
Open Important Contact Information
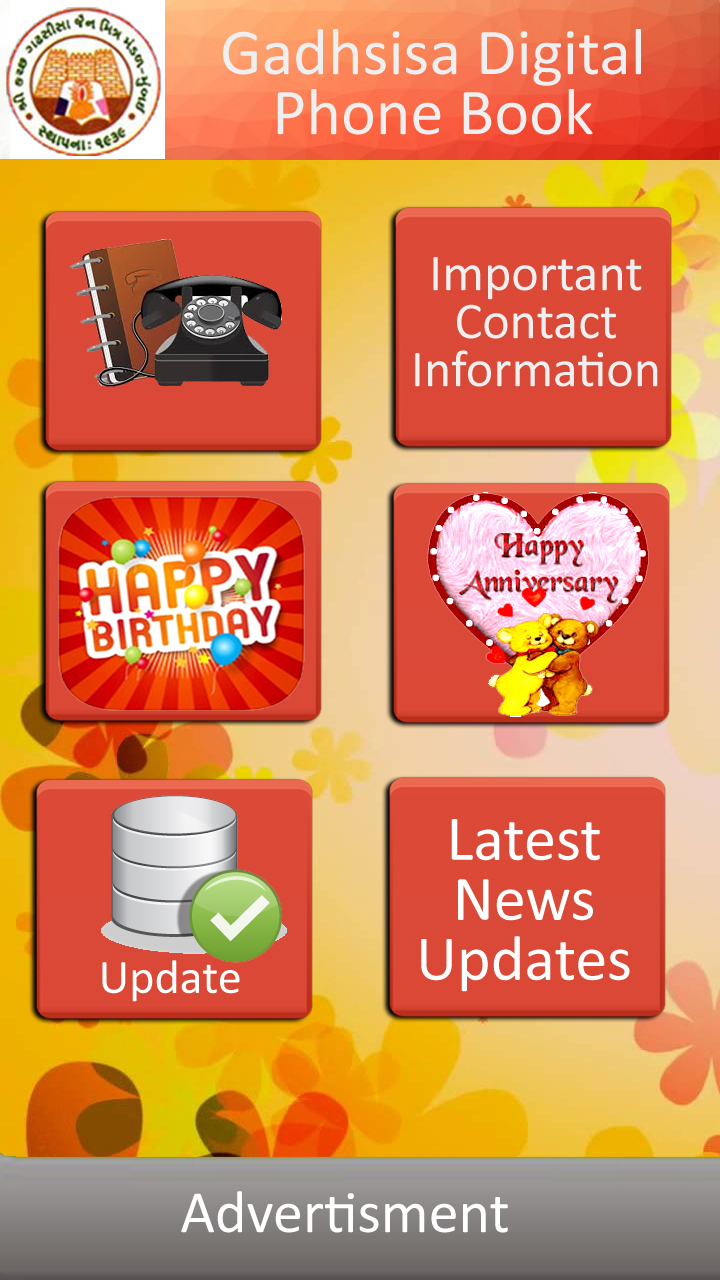pyautogui.click(x=533, y=327)
